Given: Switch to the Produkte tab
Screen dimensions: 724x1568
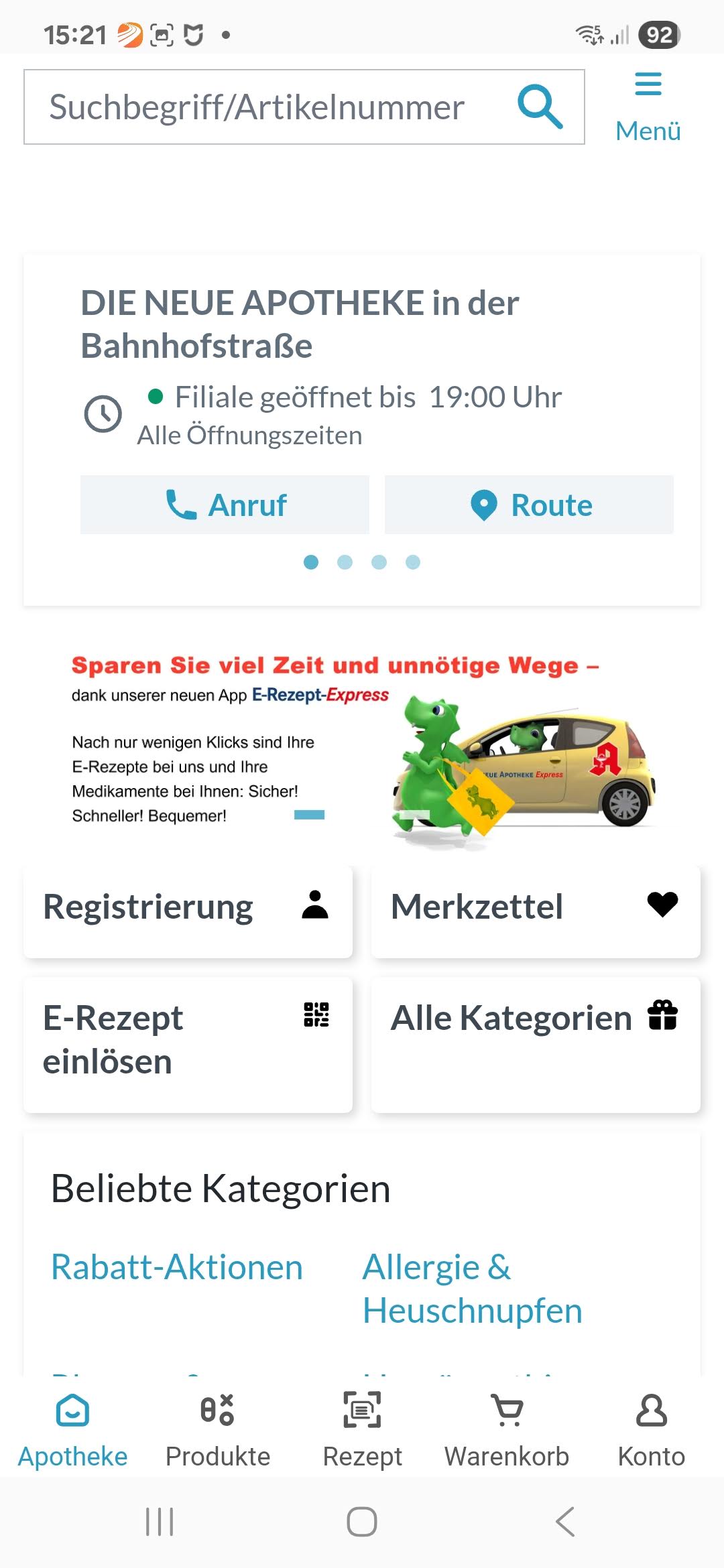Looking at the screenshot, I should (x=217, y=1429).
